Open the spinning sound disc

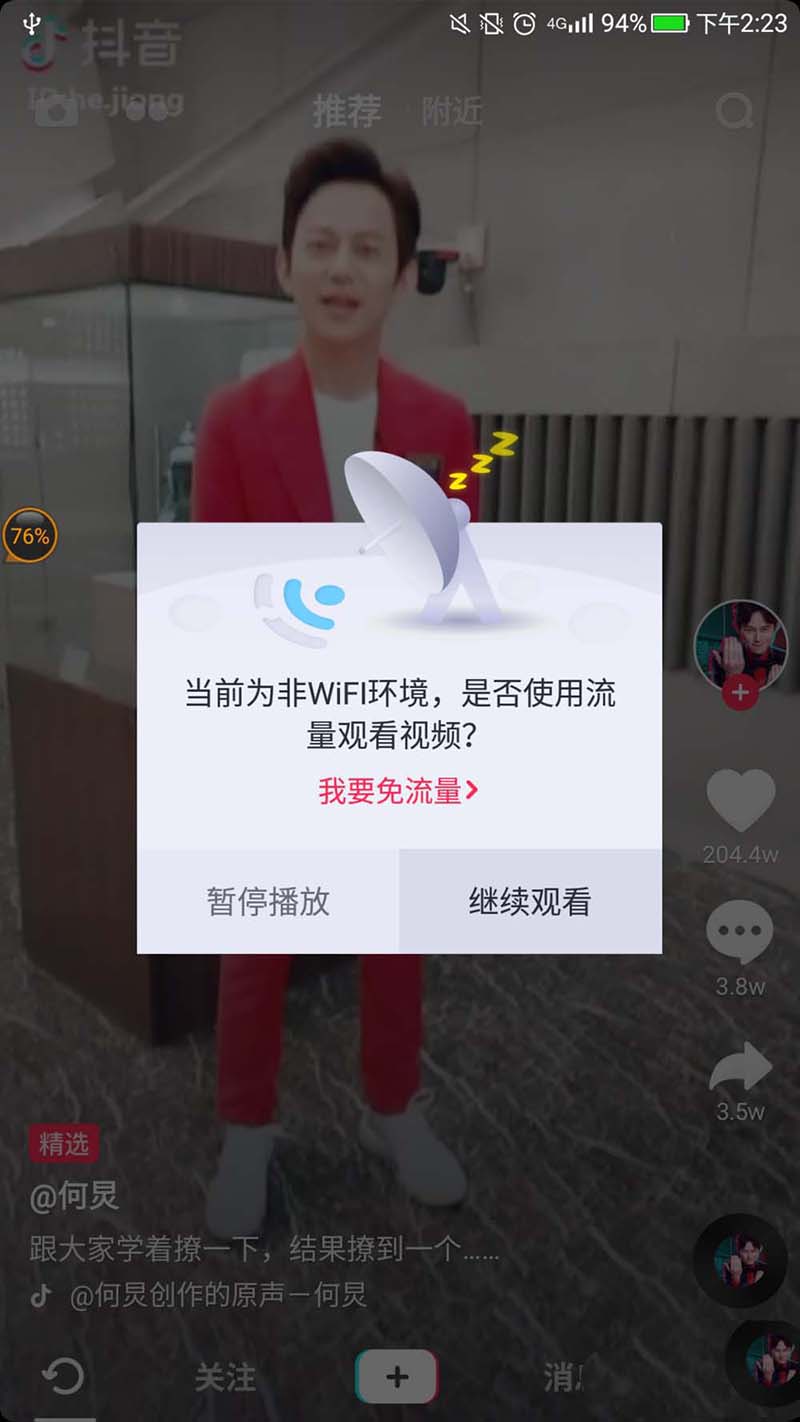pos(741,1260)
